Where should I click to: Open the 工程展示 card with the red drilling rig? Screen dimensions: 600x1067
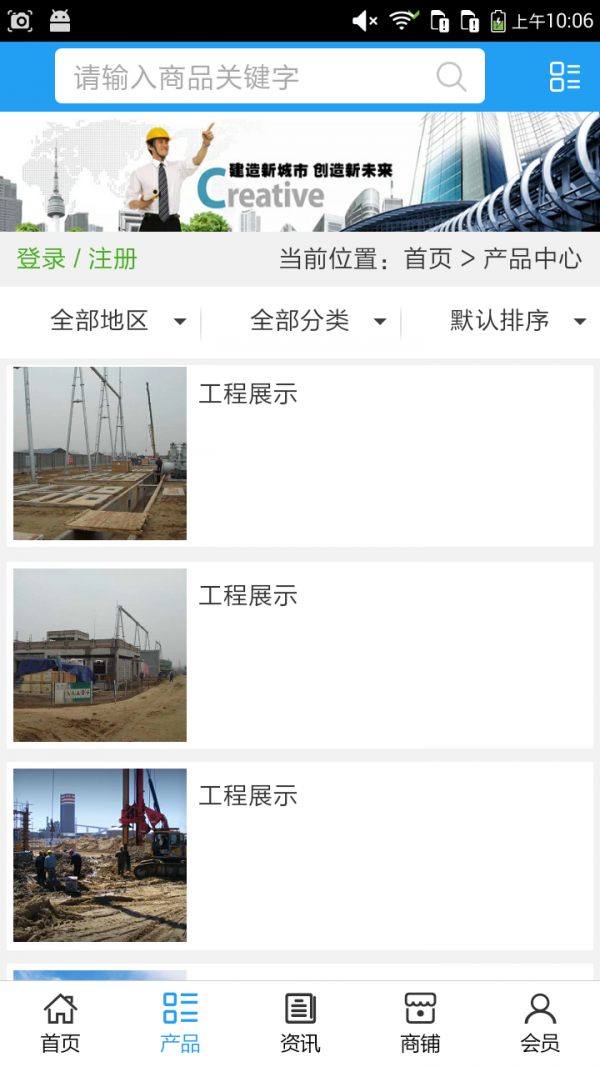(299, 855)
